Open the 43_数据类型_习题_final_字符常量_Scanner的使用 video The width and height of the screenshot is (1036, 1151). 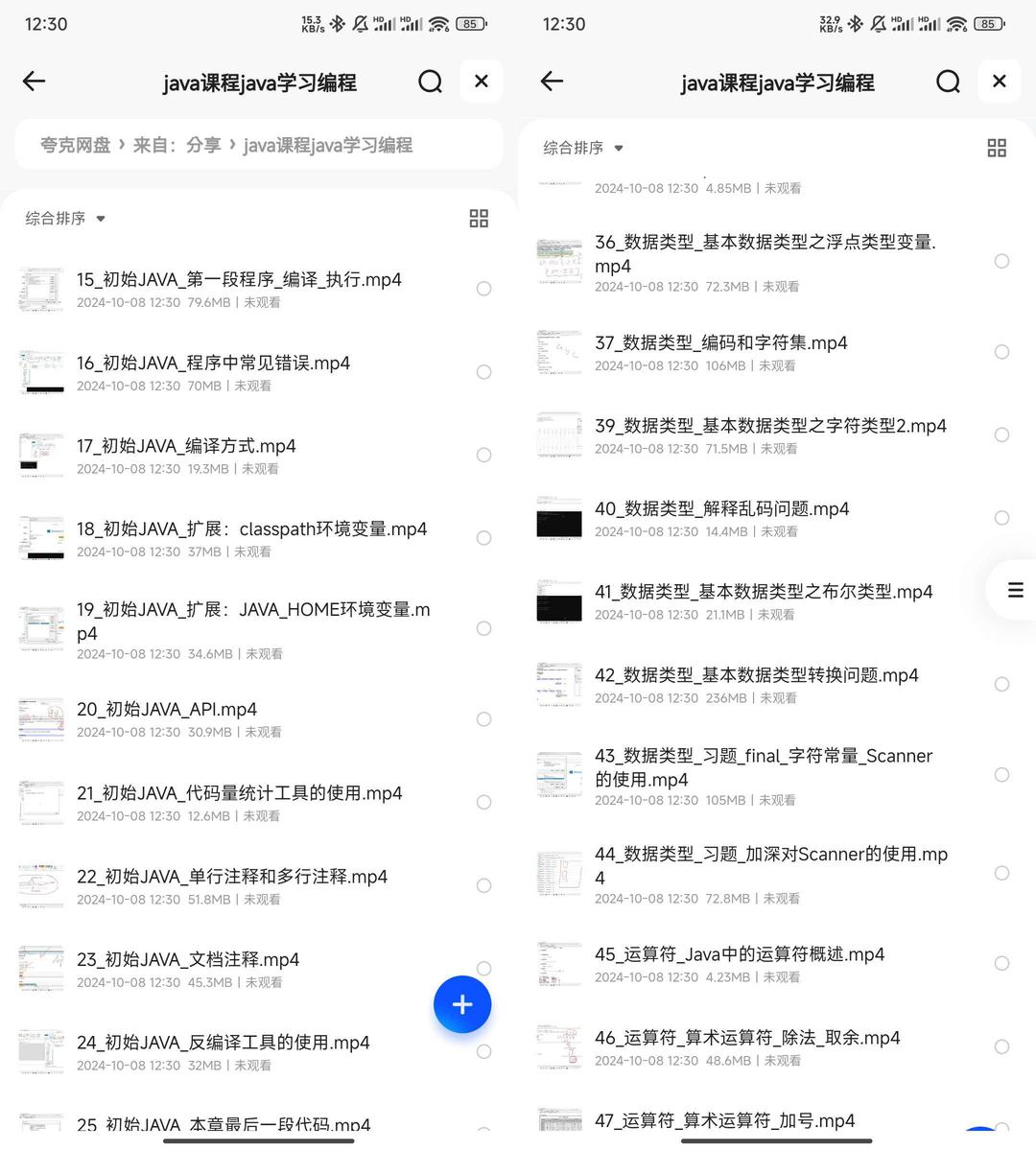point(763,767)
